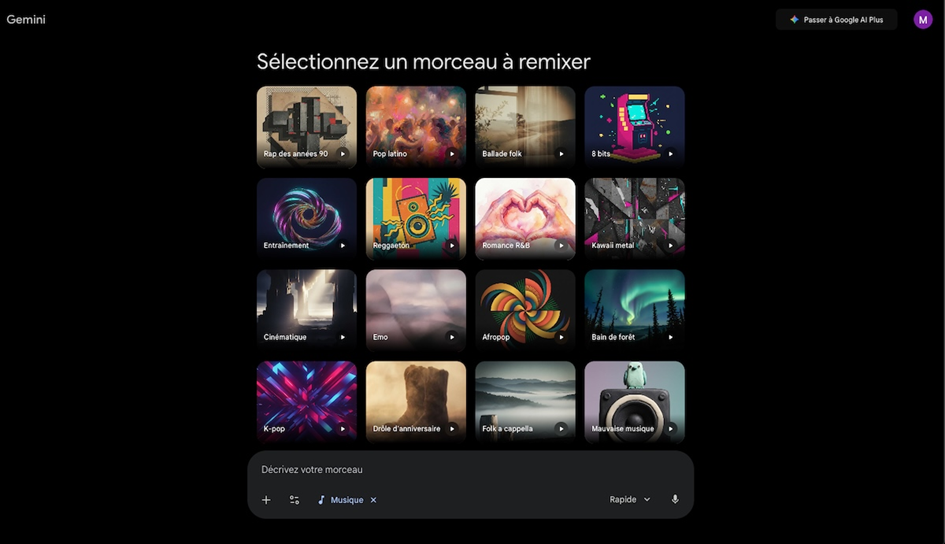
Task: Select the Cinématique track
Action: [306, 308]
